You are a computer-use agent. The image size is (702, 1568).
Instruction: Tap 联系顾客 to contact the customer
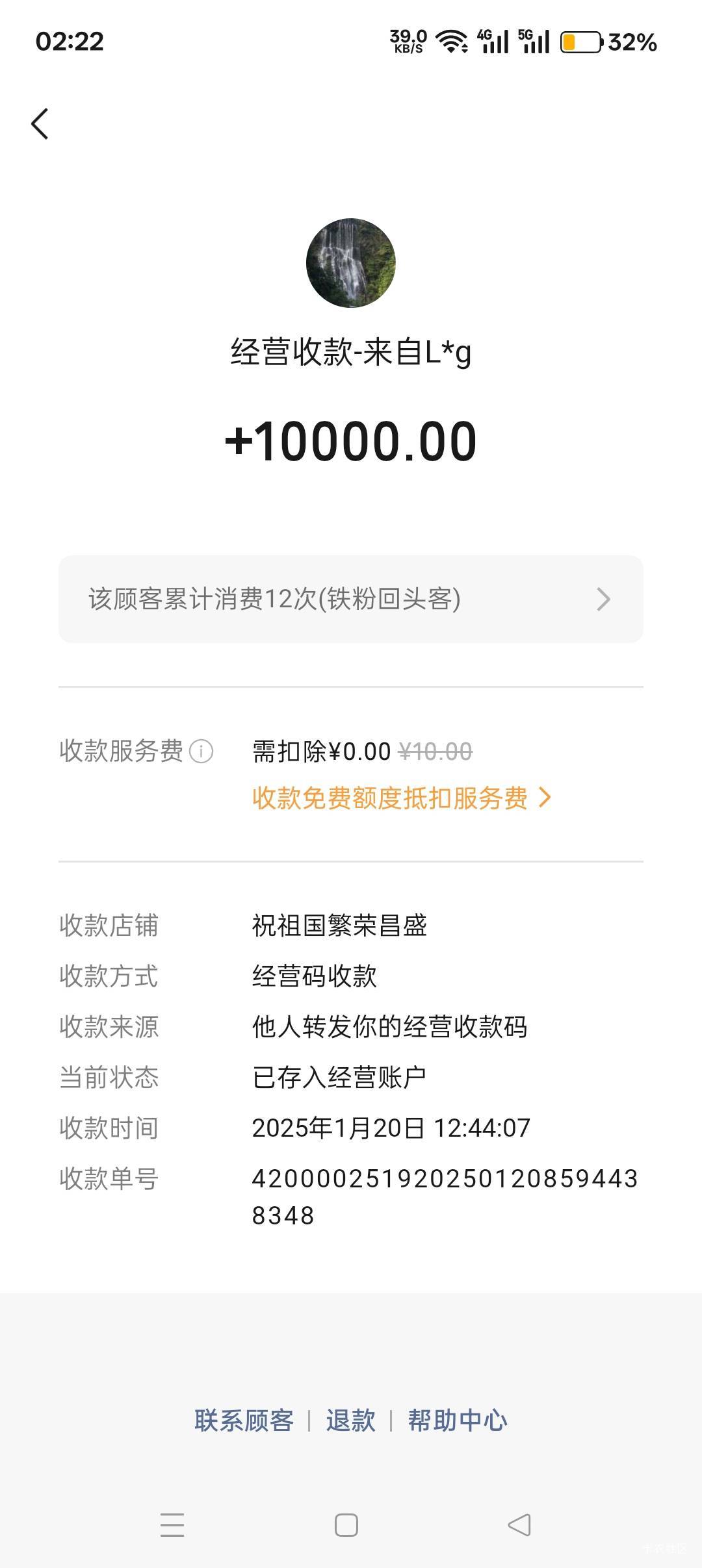coord(244,1421)
